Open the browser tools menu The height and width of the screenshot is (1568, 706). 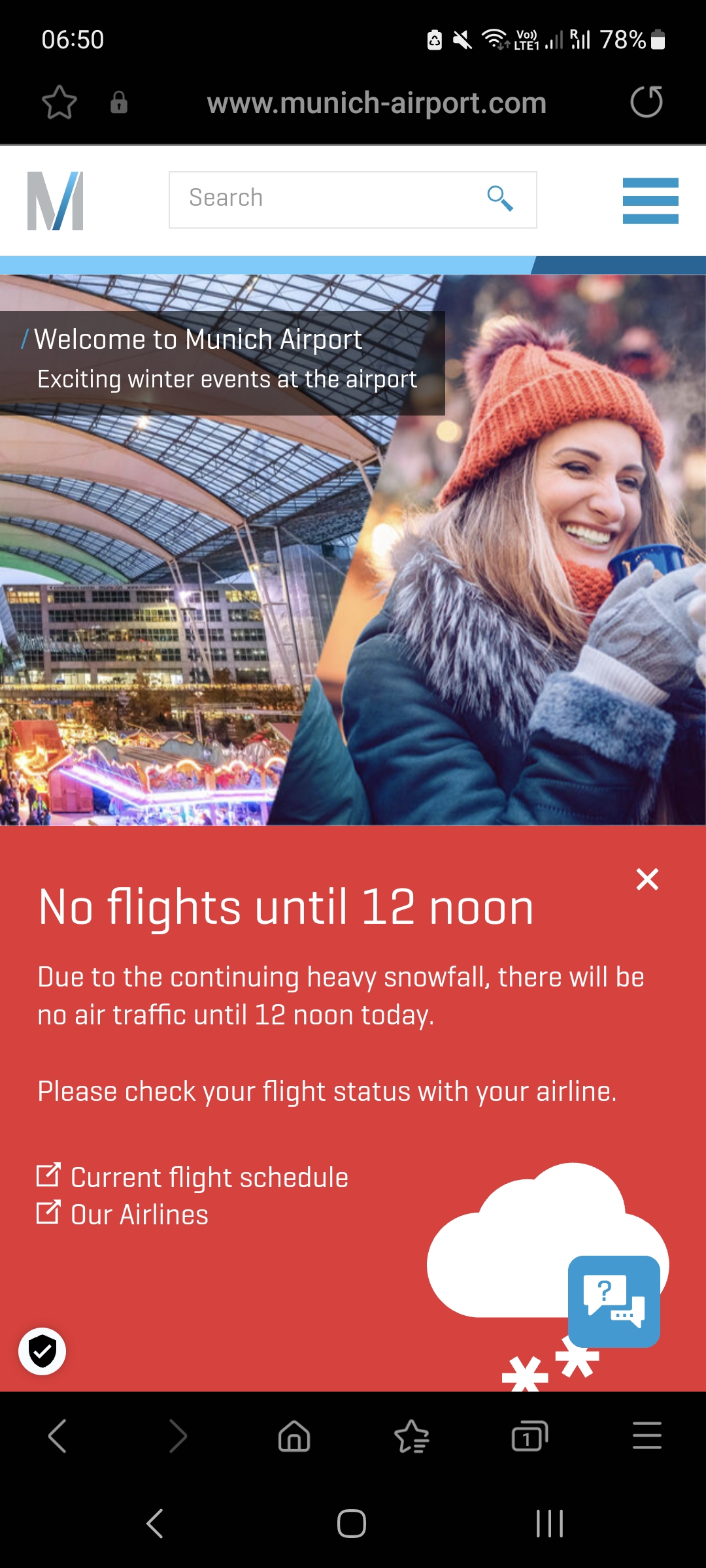click(647, 1436)
